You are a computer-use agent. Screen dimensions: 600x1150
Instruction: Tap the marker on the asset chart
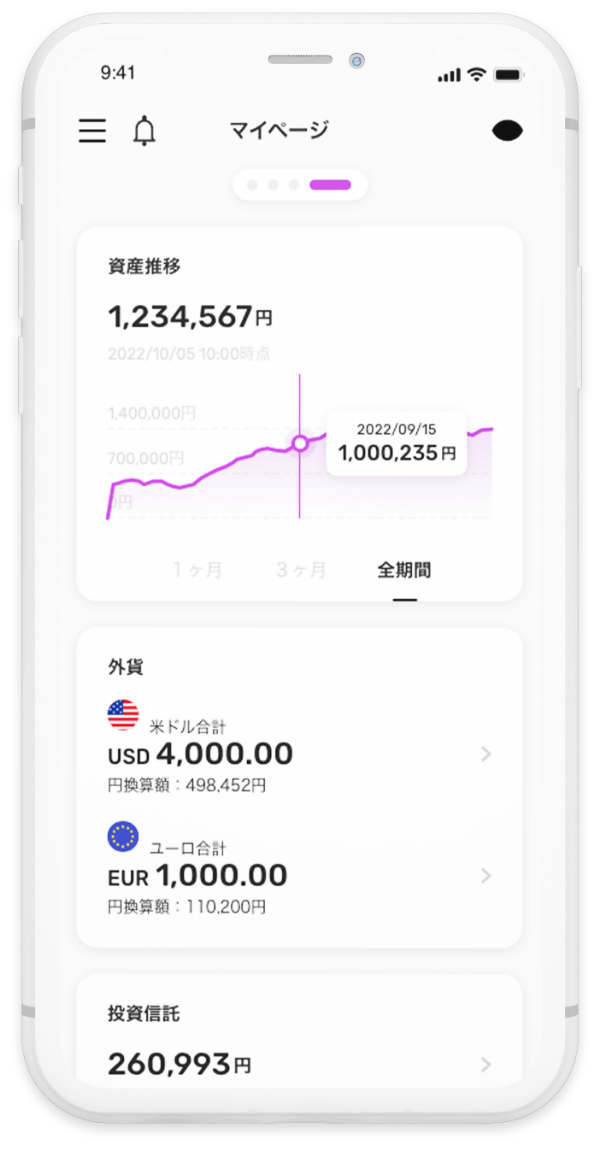tap(299, 443)
